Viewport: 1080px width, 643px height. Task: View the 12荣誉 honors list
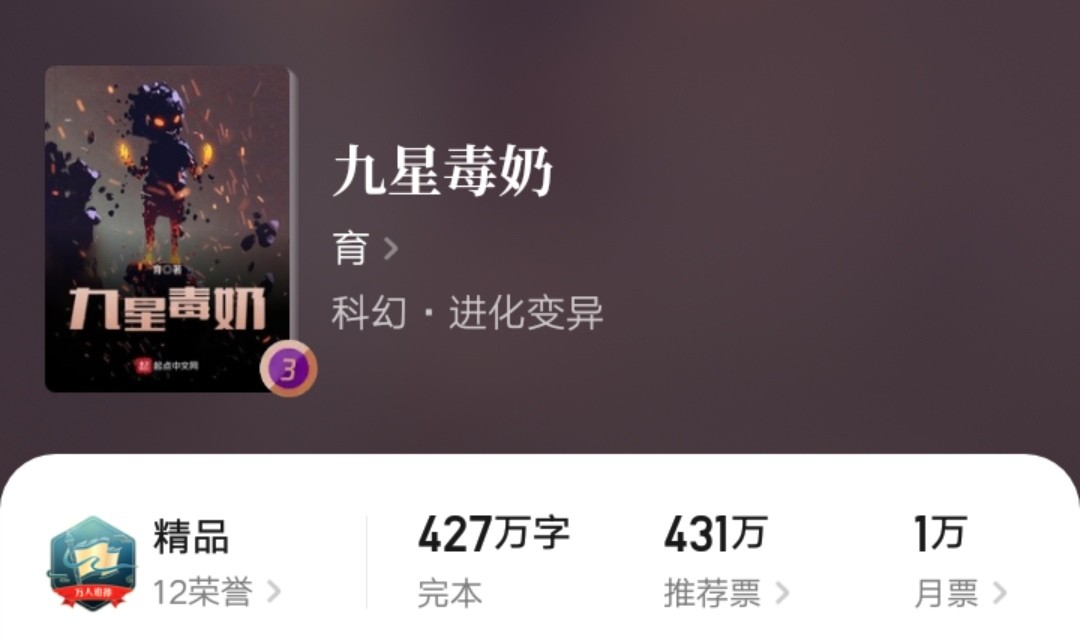click(x=216, y=592)
